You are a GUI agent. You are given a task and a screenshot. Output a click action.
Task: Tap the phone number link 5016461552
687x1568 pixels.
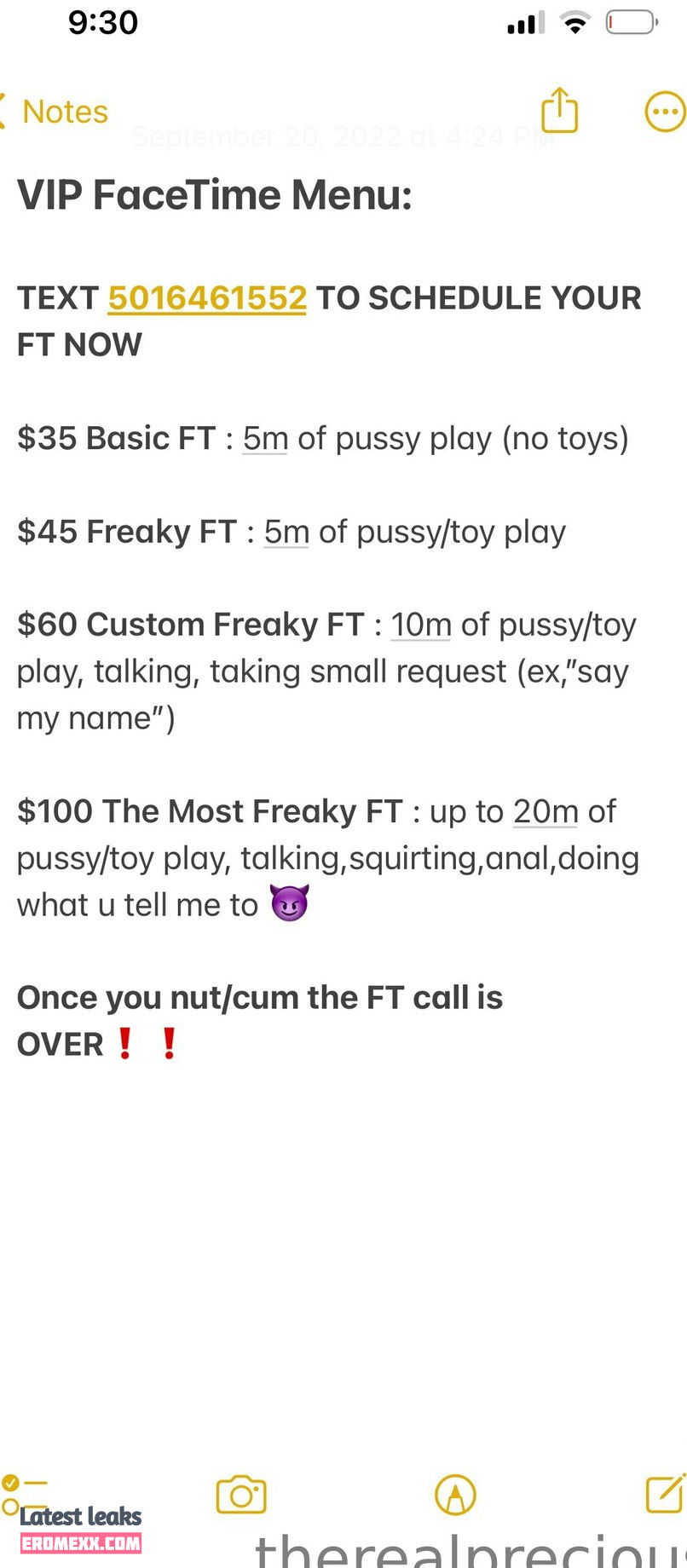(207, 298)
